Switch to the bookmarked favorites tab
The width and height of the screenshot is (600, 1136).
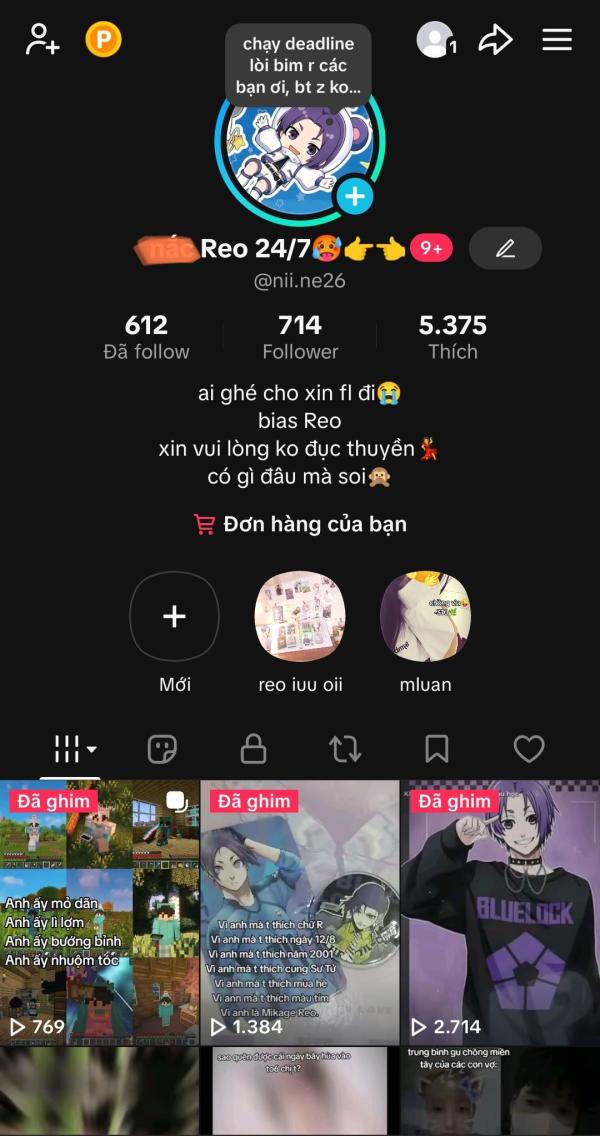[437, 748]
